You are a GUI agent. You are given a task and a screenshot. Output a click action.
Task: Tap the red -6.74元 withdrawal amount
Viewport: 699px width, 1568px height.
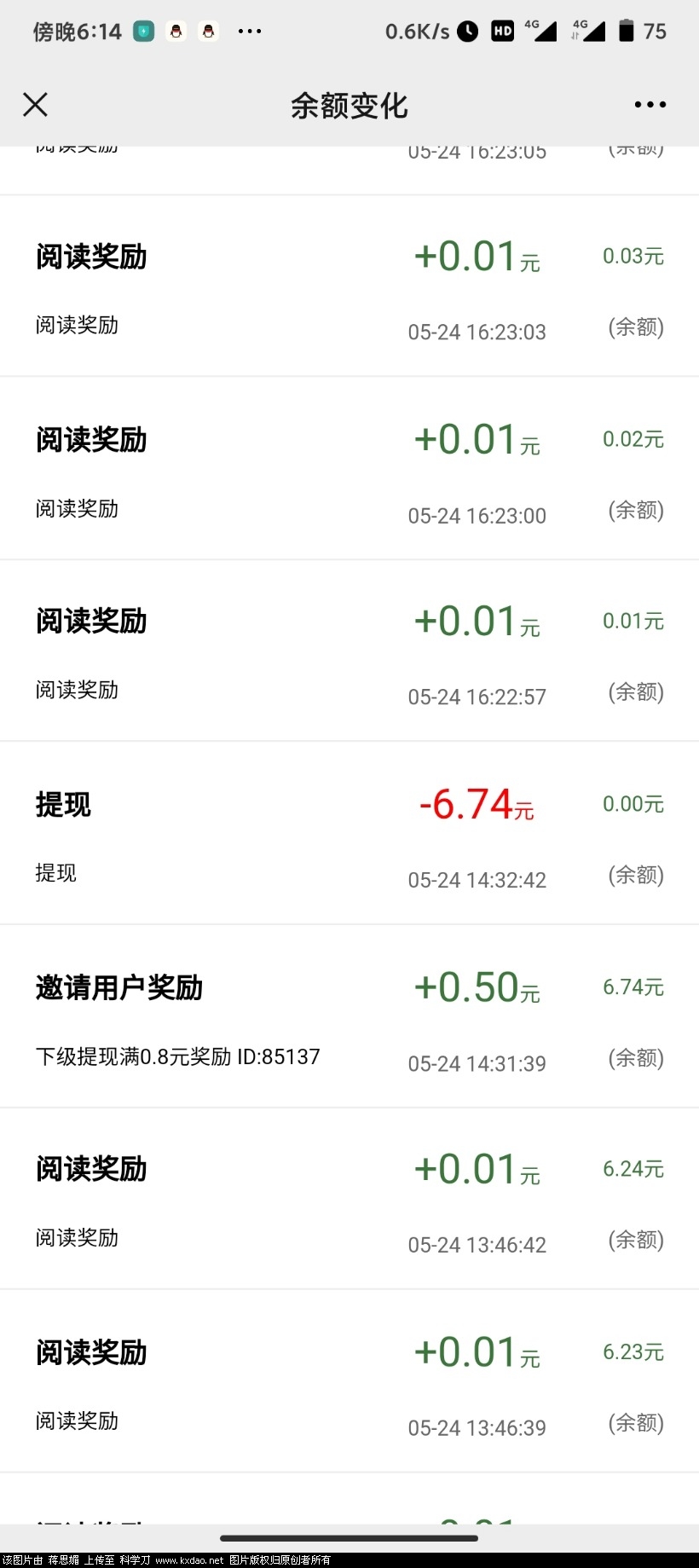tap(474, 804)
